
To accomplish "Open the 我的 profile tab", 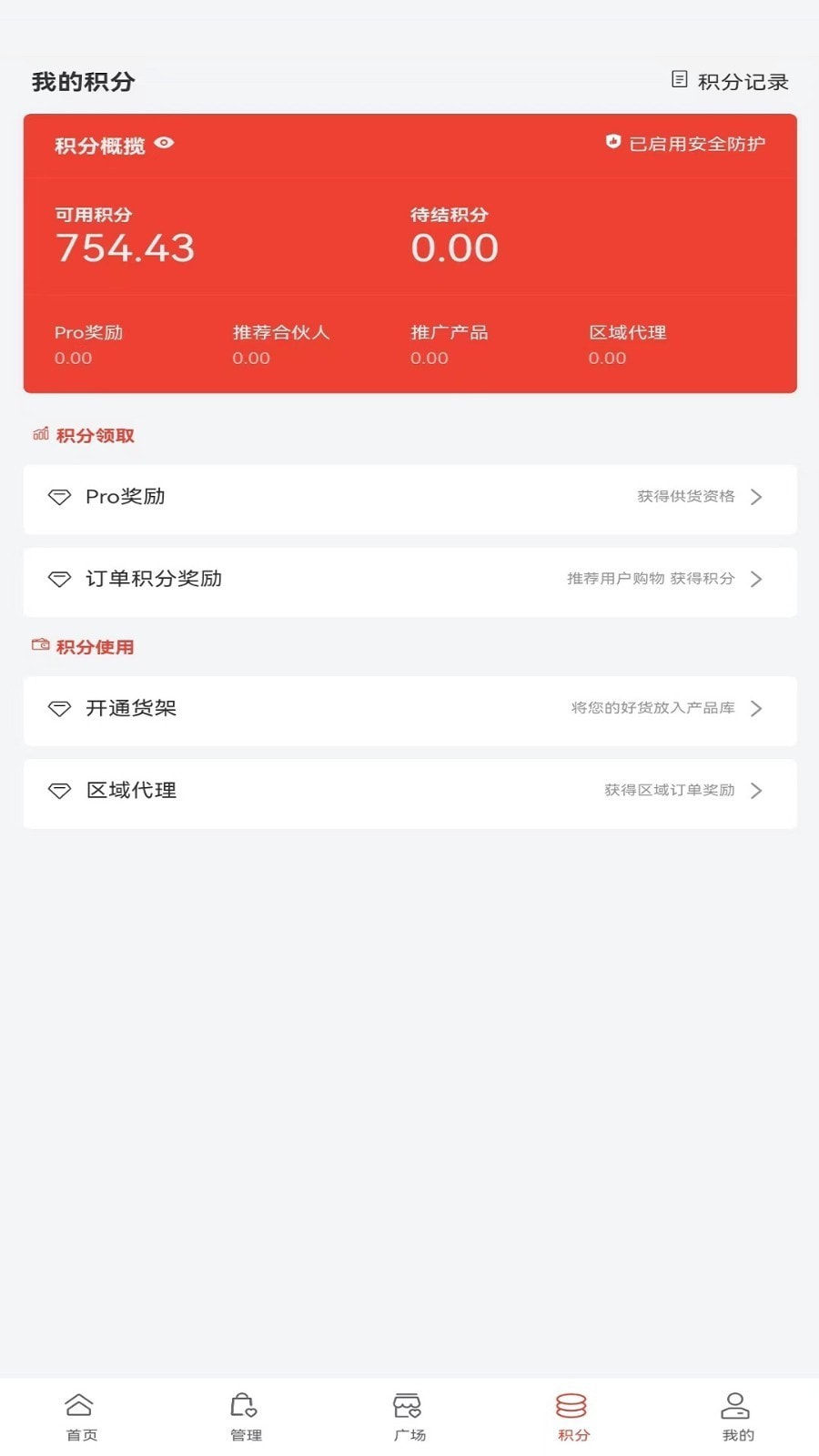I will [736, 1416].
